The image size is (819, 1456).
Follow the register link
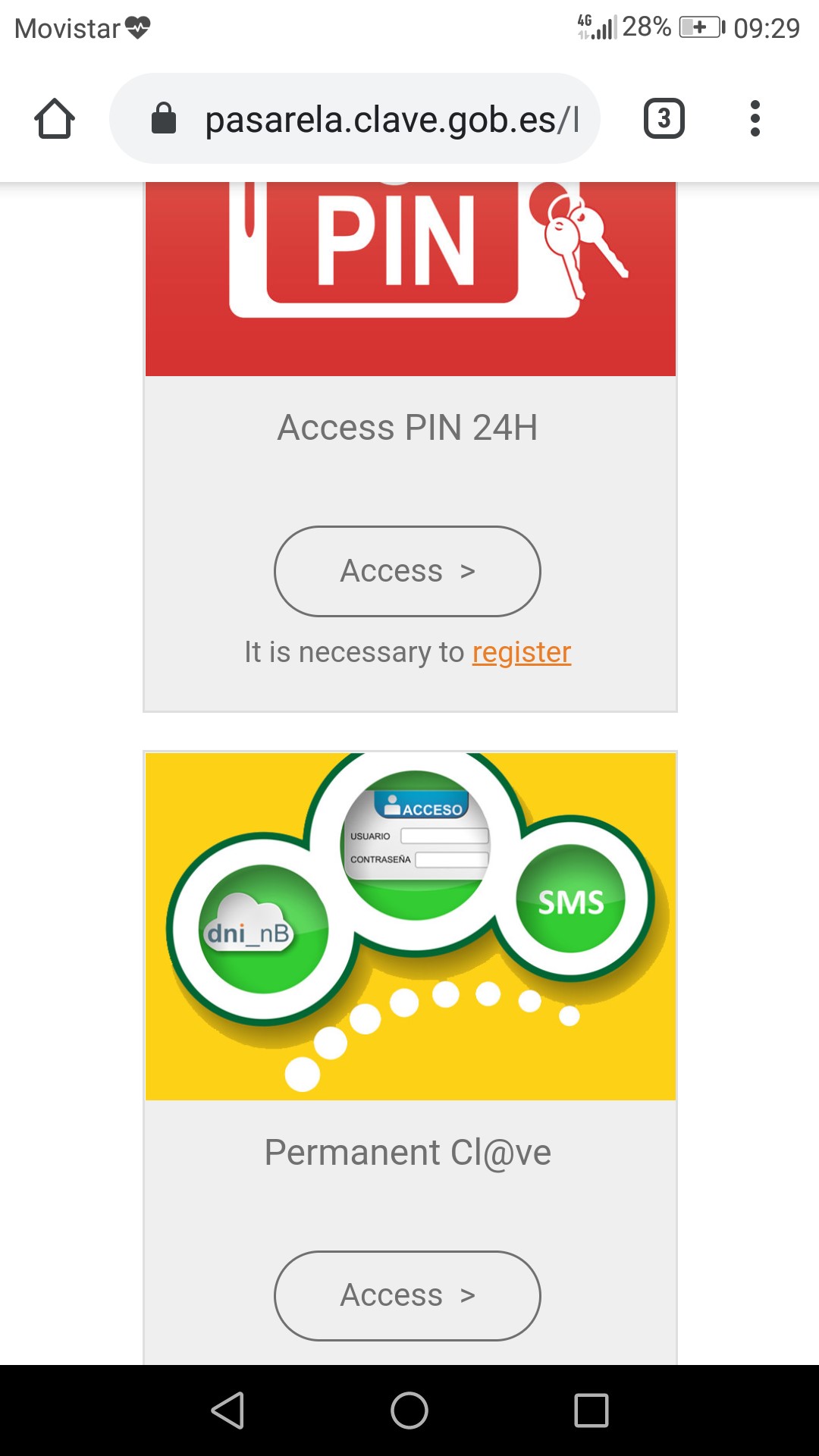click(x=522, y=652)
